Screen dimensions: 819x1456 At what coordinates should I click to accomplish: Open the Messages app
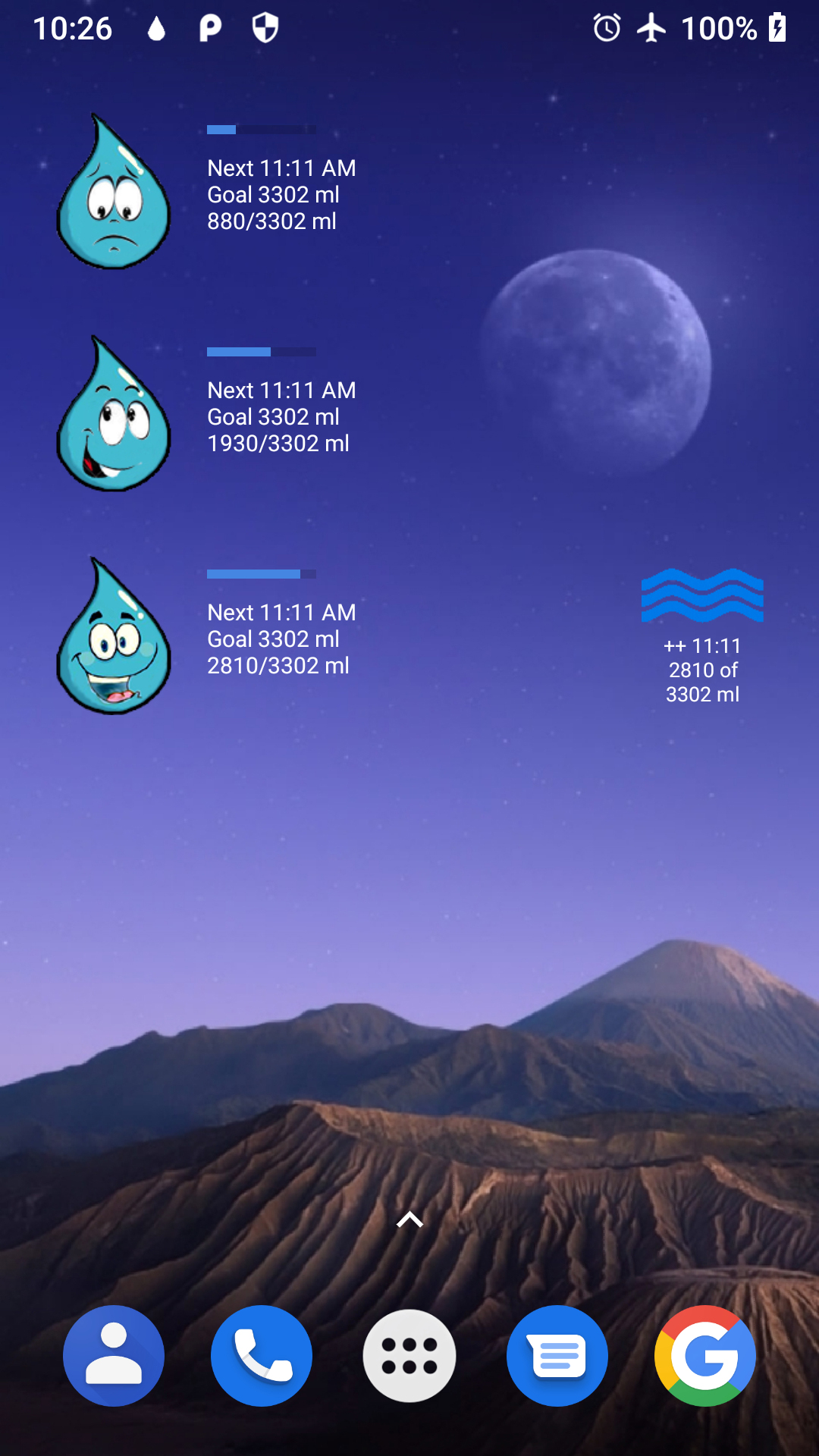pos(557,1356)
